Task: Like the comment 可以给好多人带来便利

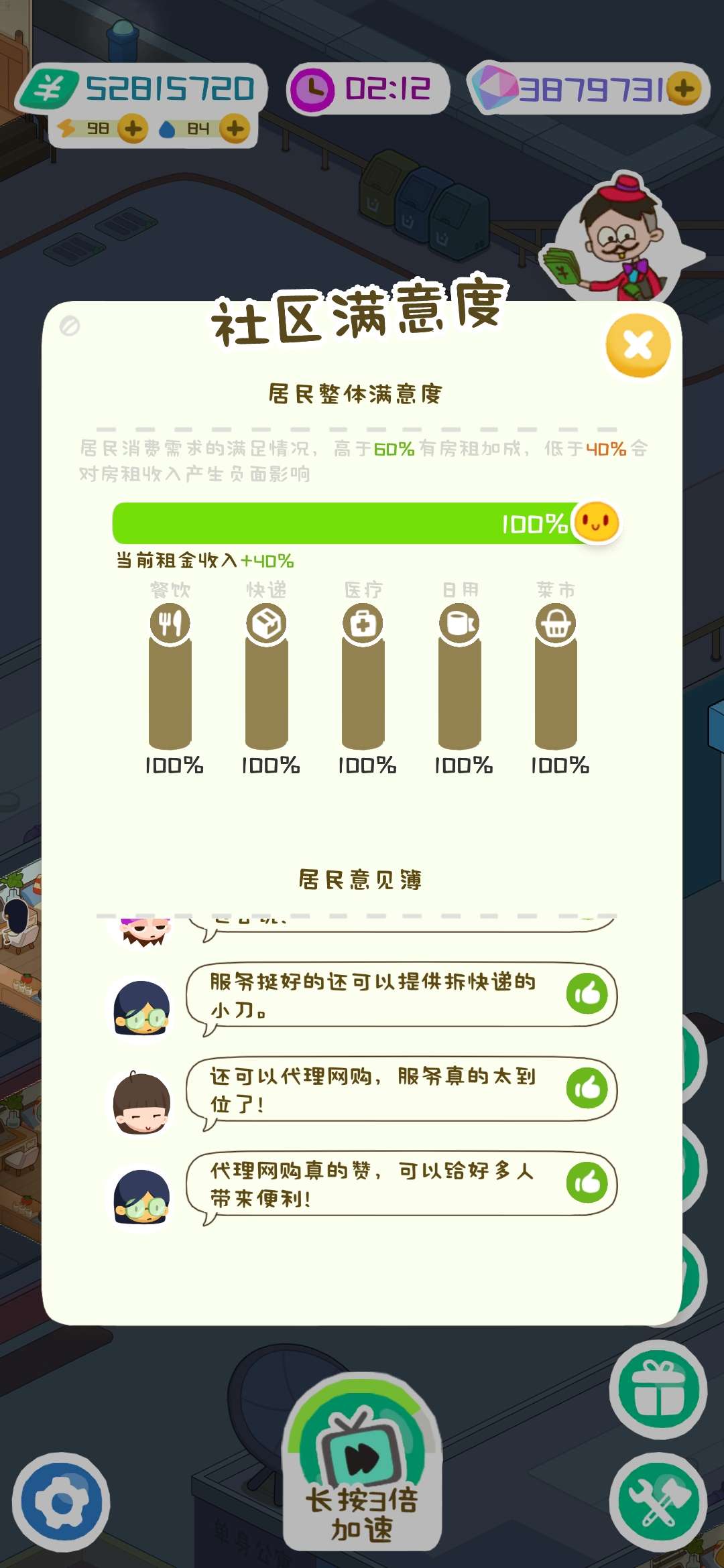Action: (587, 1182)
